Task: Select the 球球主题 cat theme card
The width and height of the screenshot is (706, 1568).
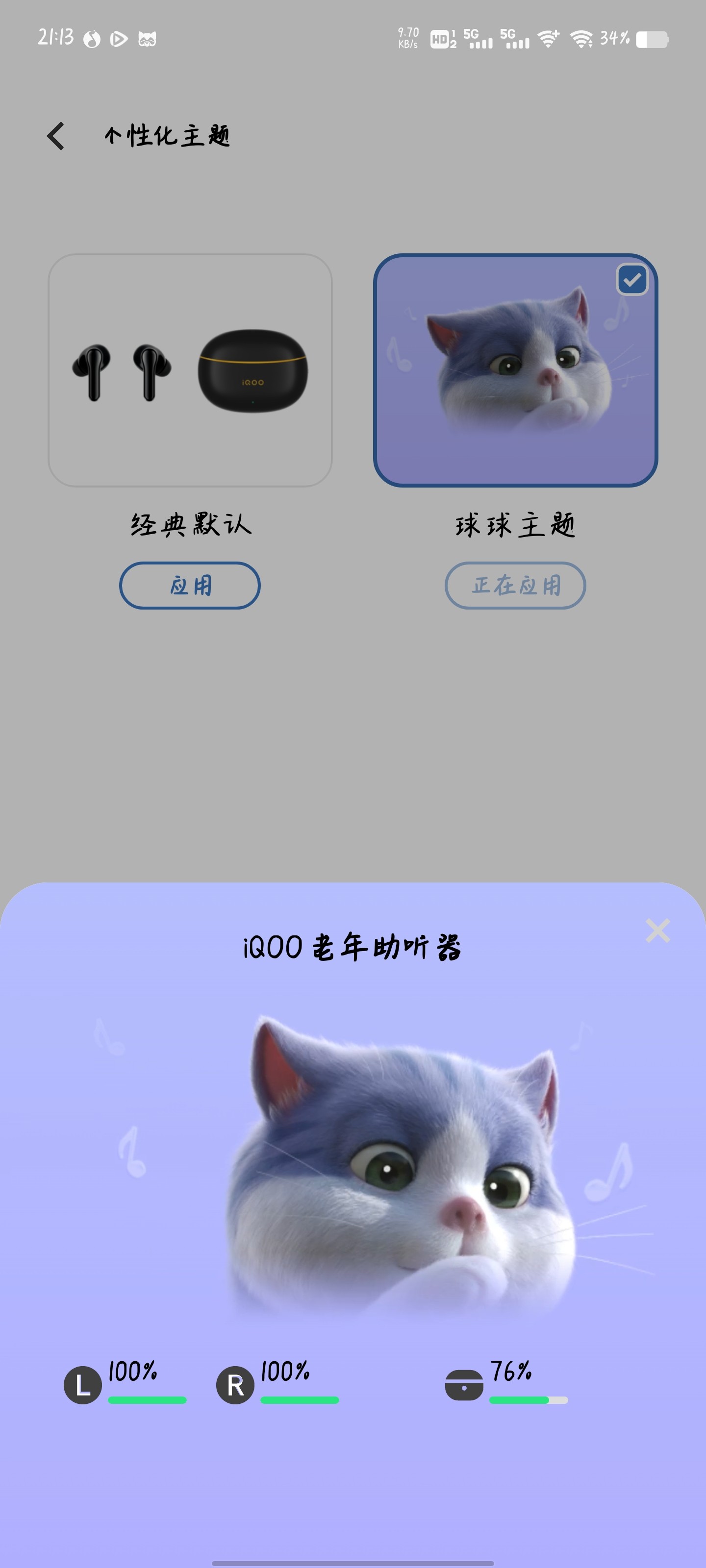Action: click(515, 370)
